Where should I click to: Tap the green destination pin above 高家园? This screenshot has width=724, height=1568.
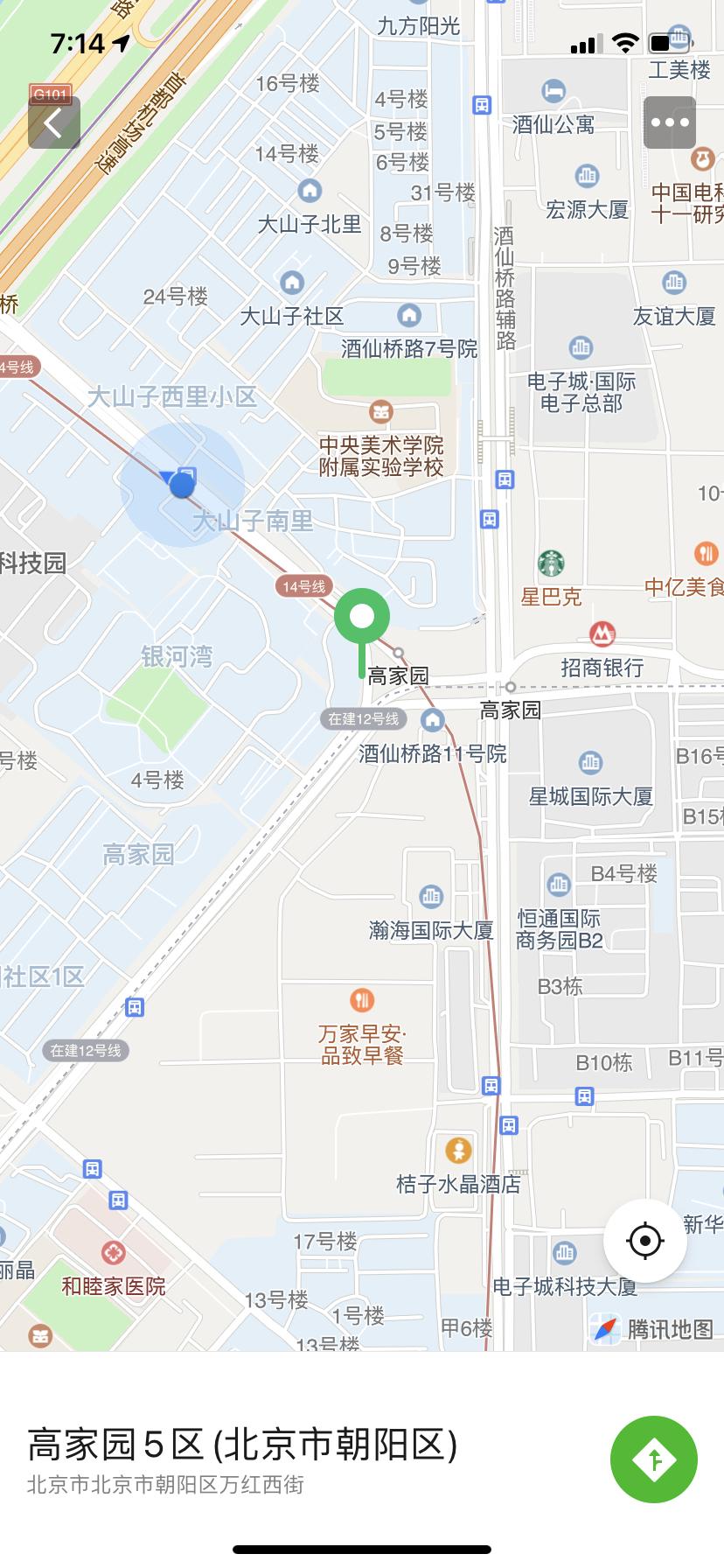click(361, 618)
